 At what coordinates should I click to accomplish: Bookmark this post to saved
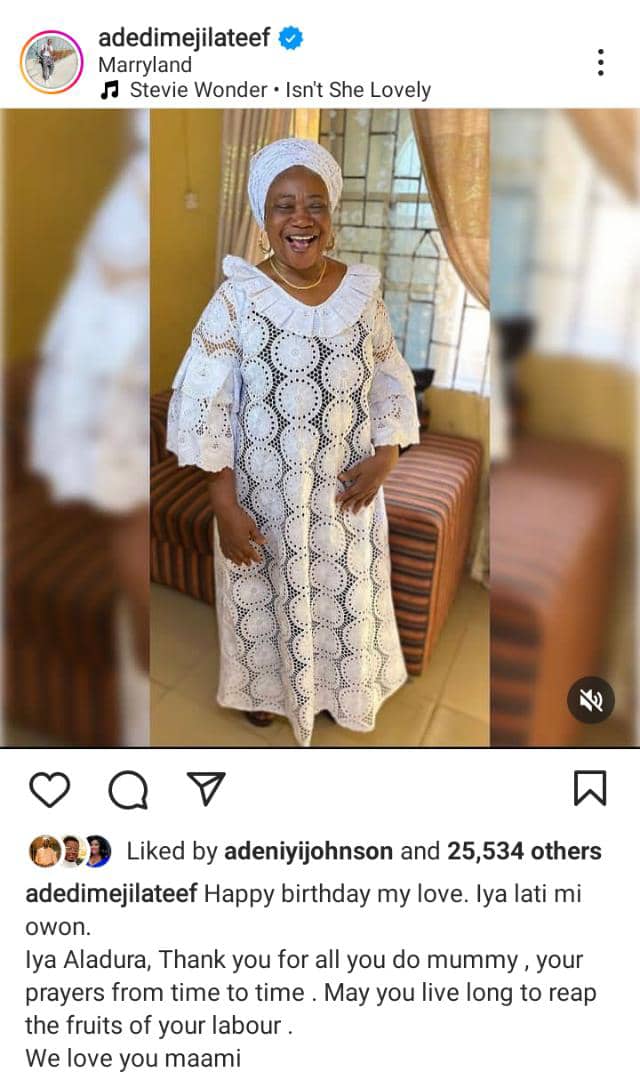[x=590, y=789]
